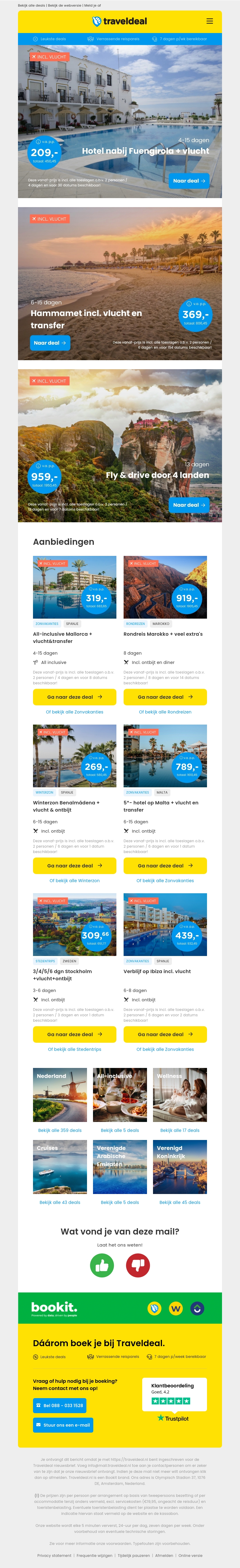Screen dimensions: 240x1568
Task: Open the Nederland destination tile
Action: tap(60, 1096)
